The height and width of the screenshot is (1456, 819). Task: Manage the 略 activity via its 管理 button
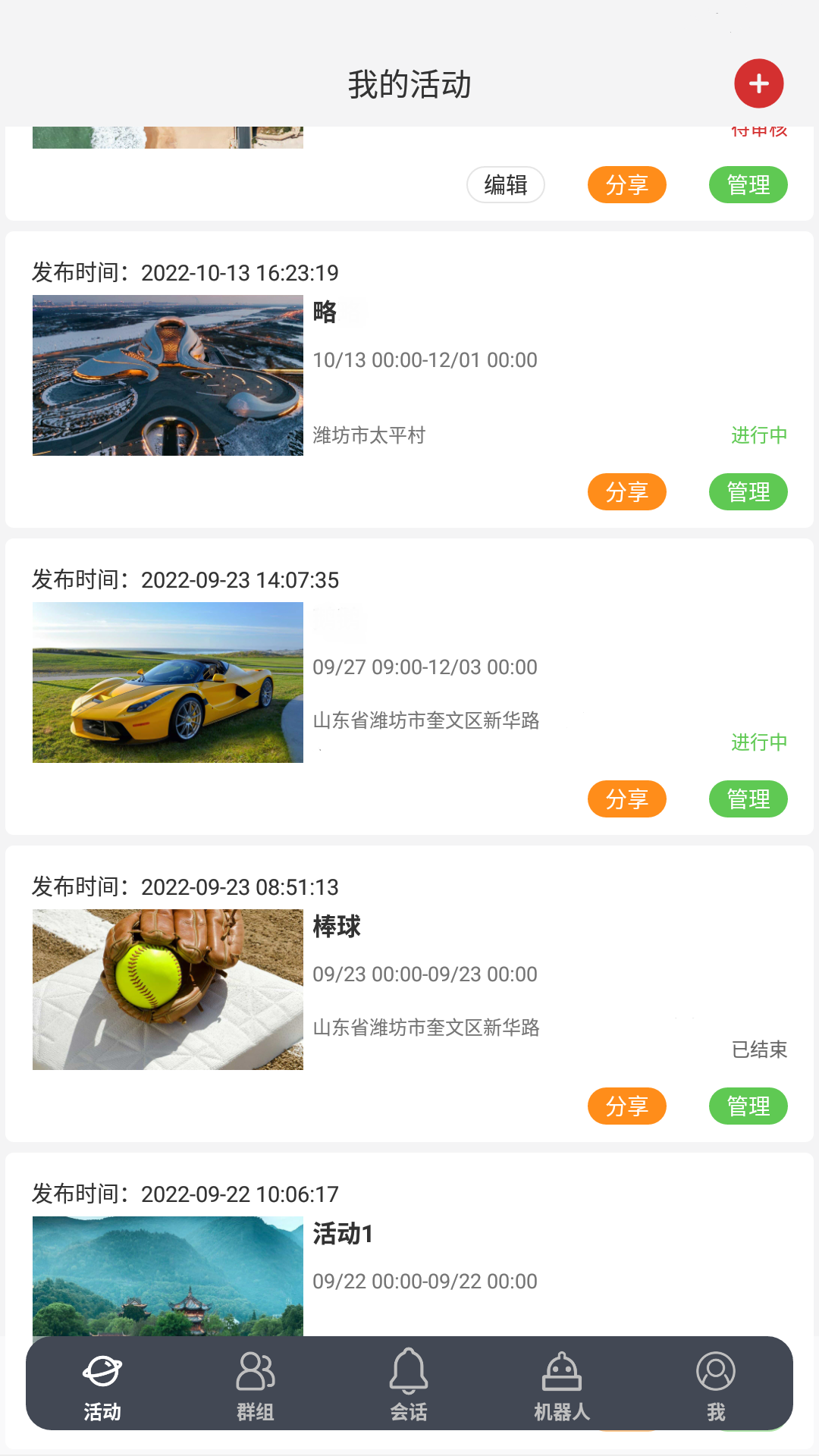(x=748, y=491)
